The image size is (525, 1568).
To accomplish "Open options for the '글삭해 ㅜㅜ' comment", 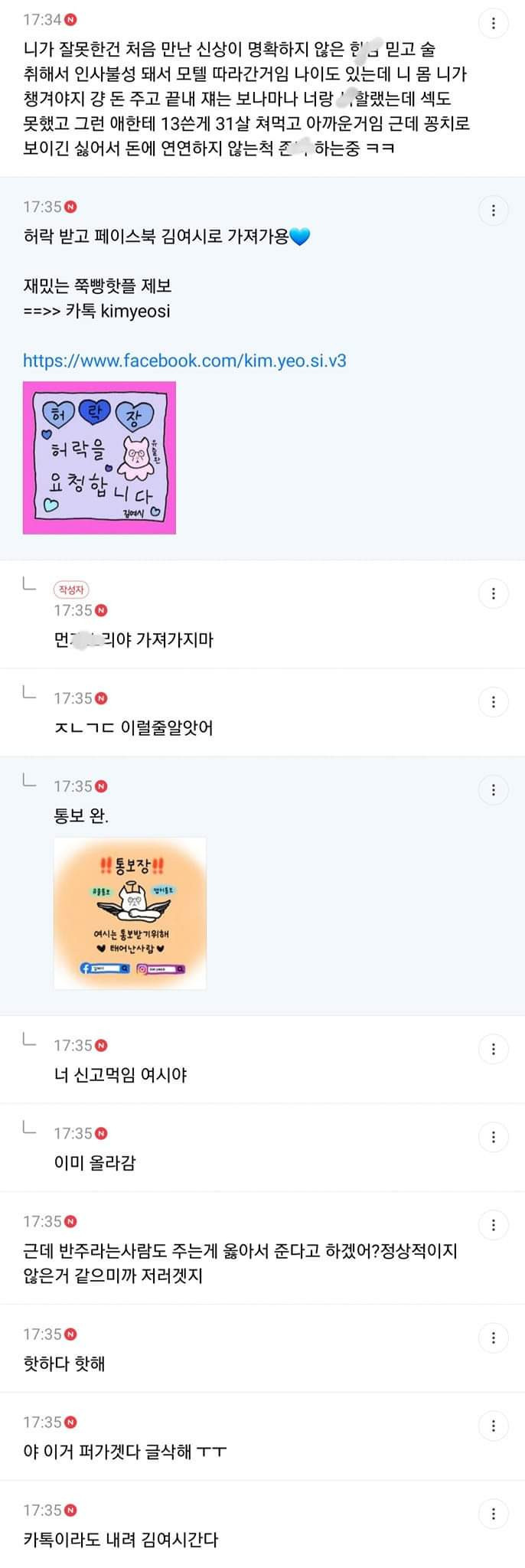I will pyautogui.click(x=493, y=1426).
